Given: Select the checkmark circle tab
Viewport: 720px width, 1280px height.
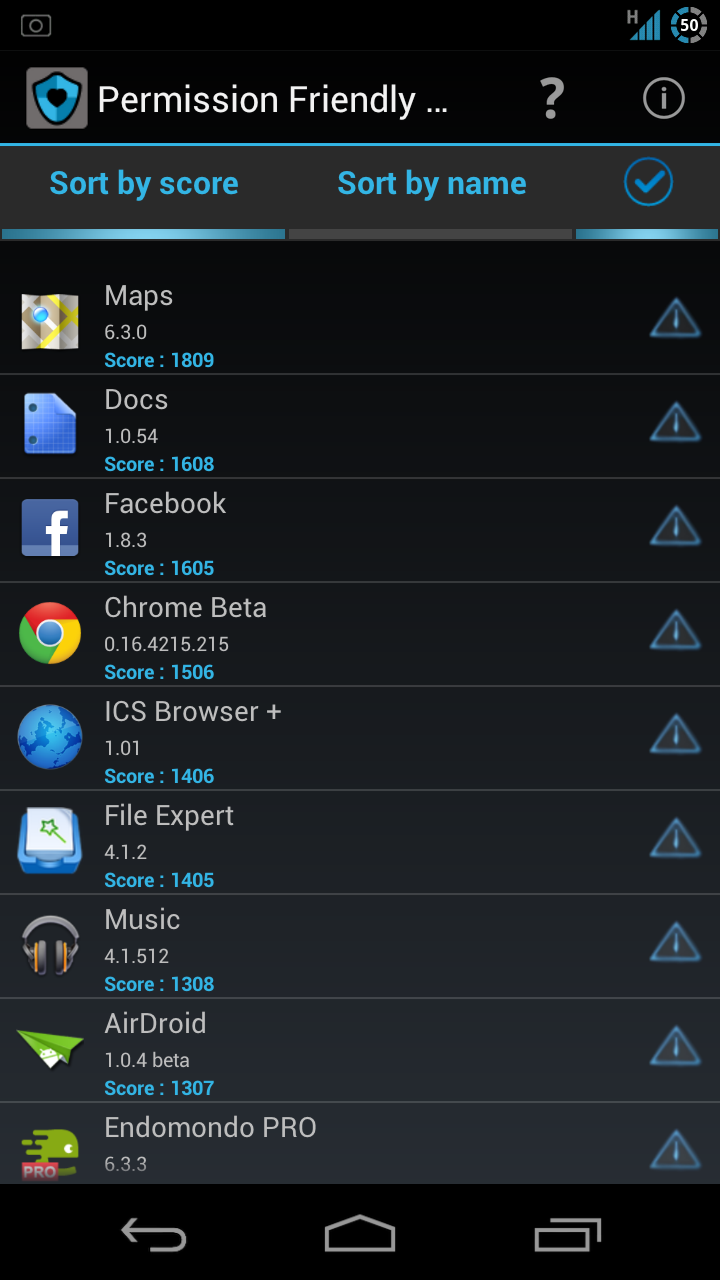Looking at the screenshot, I should (648, 184).
